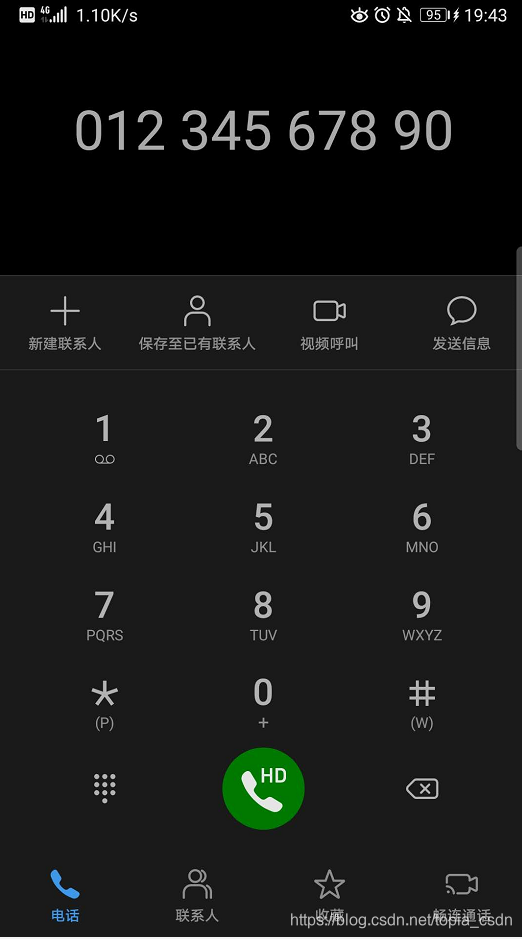The image size is (522, 939).
Task: Delete the last digit with backspace
Action: pyautogui.click(x=422, y=788)
